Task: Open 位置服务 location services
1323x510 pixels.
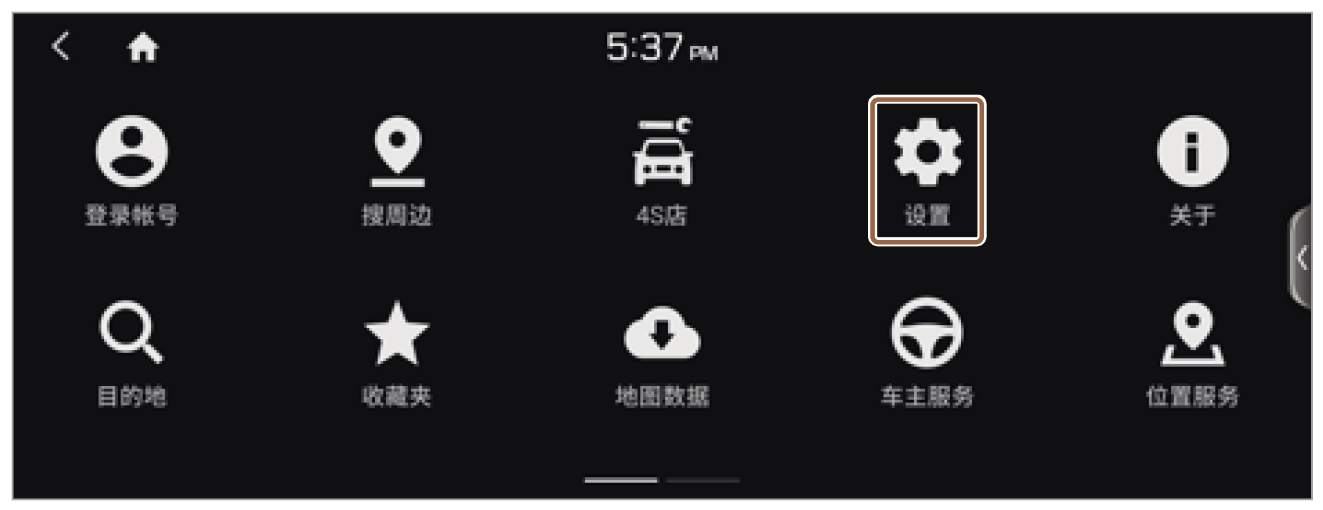Action: [1192, 353]
